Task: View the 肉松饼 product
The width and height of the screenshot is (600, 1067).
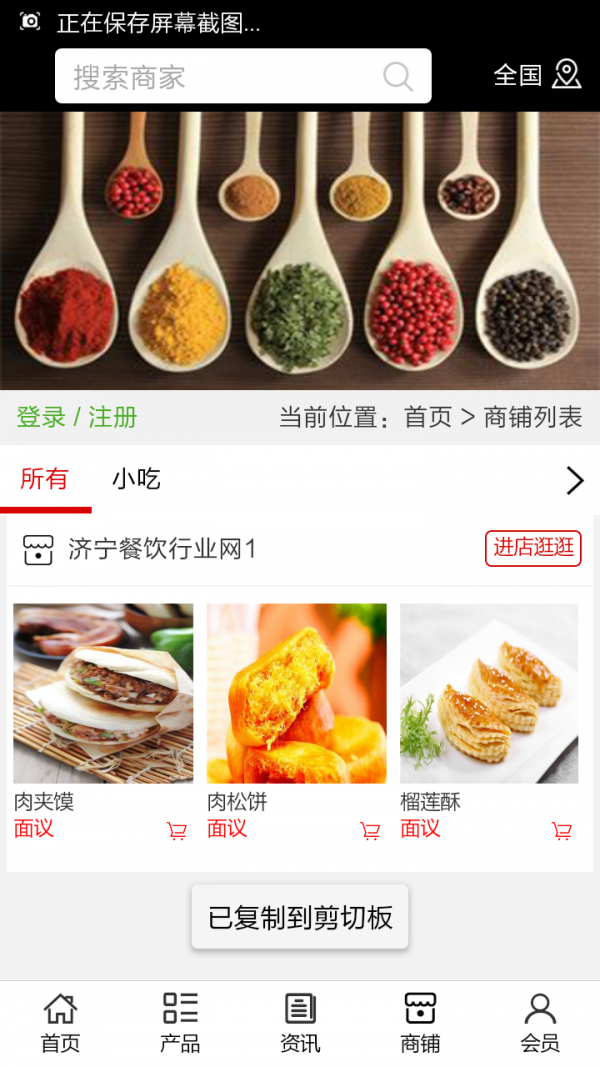Action: pos(296,693)
